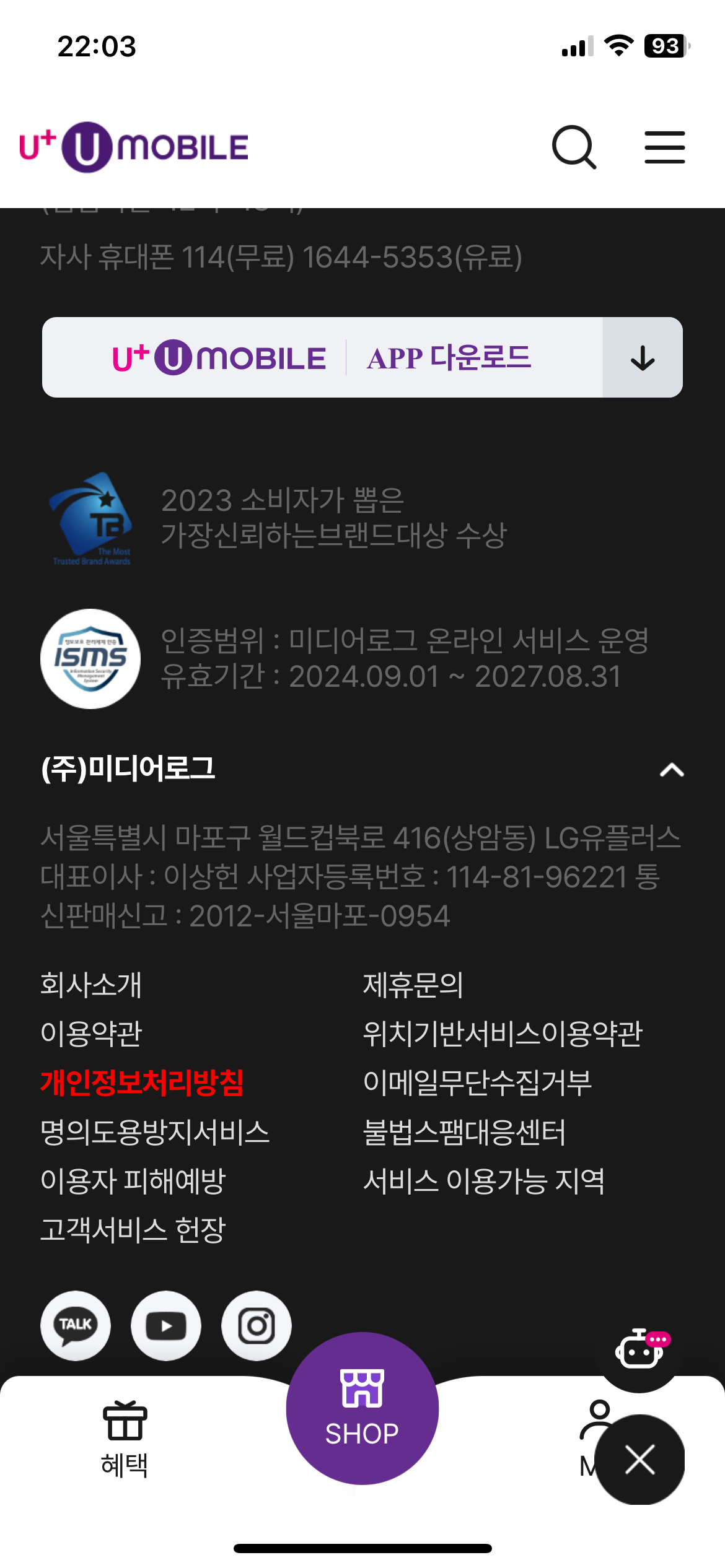The image size is (725, 1568).
Task: Open the 위치기반서비스이용약관 link
Action: 503,1034
